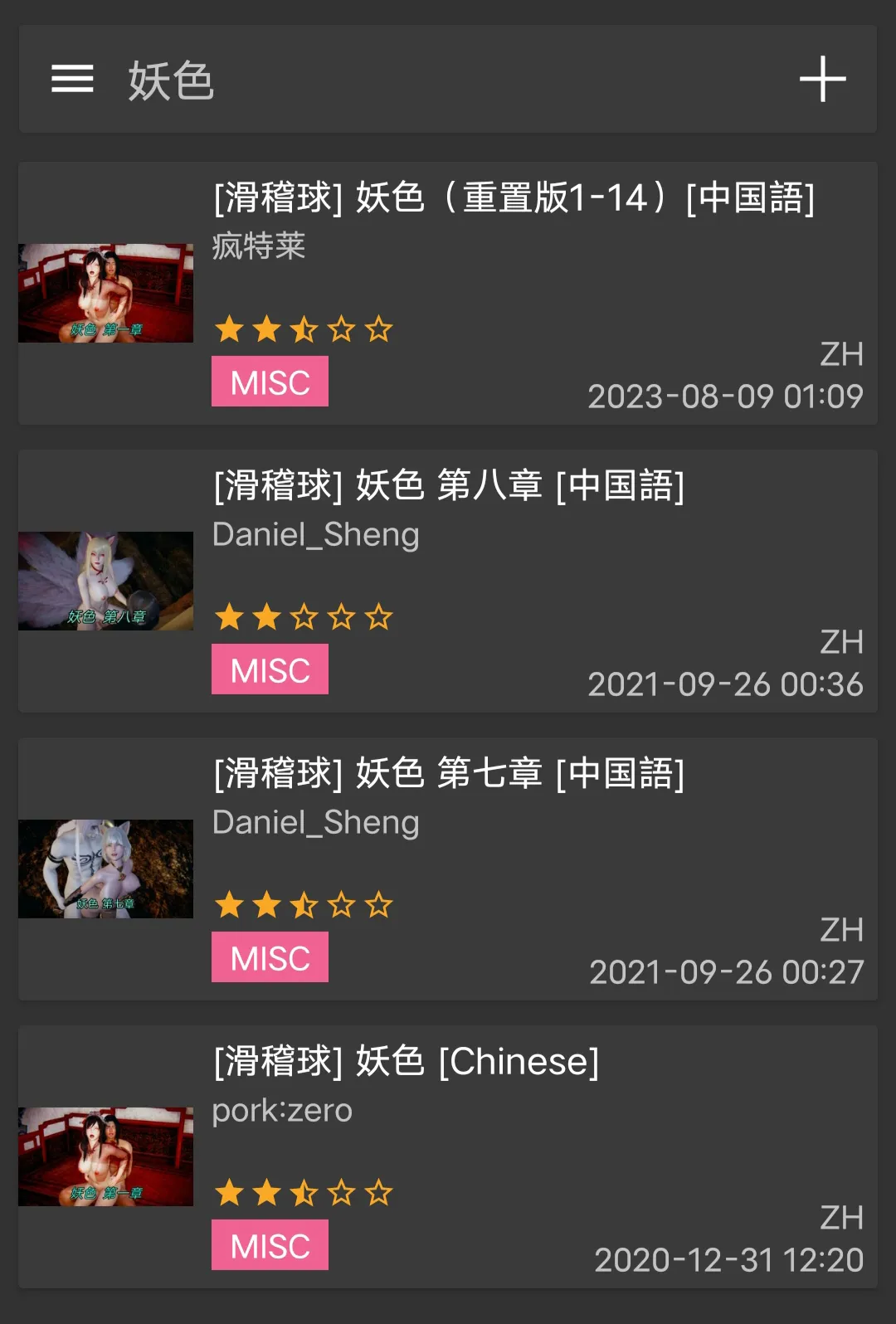Open the 第七章 gallery entry
This screenshot has width=896, height=1324.
coord(448,869)
